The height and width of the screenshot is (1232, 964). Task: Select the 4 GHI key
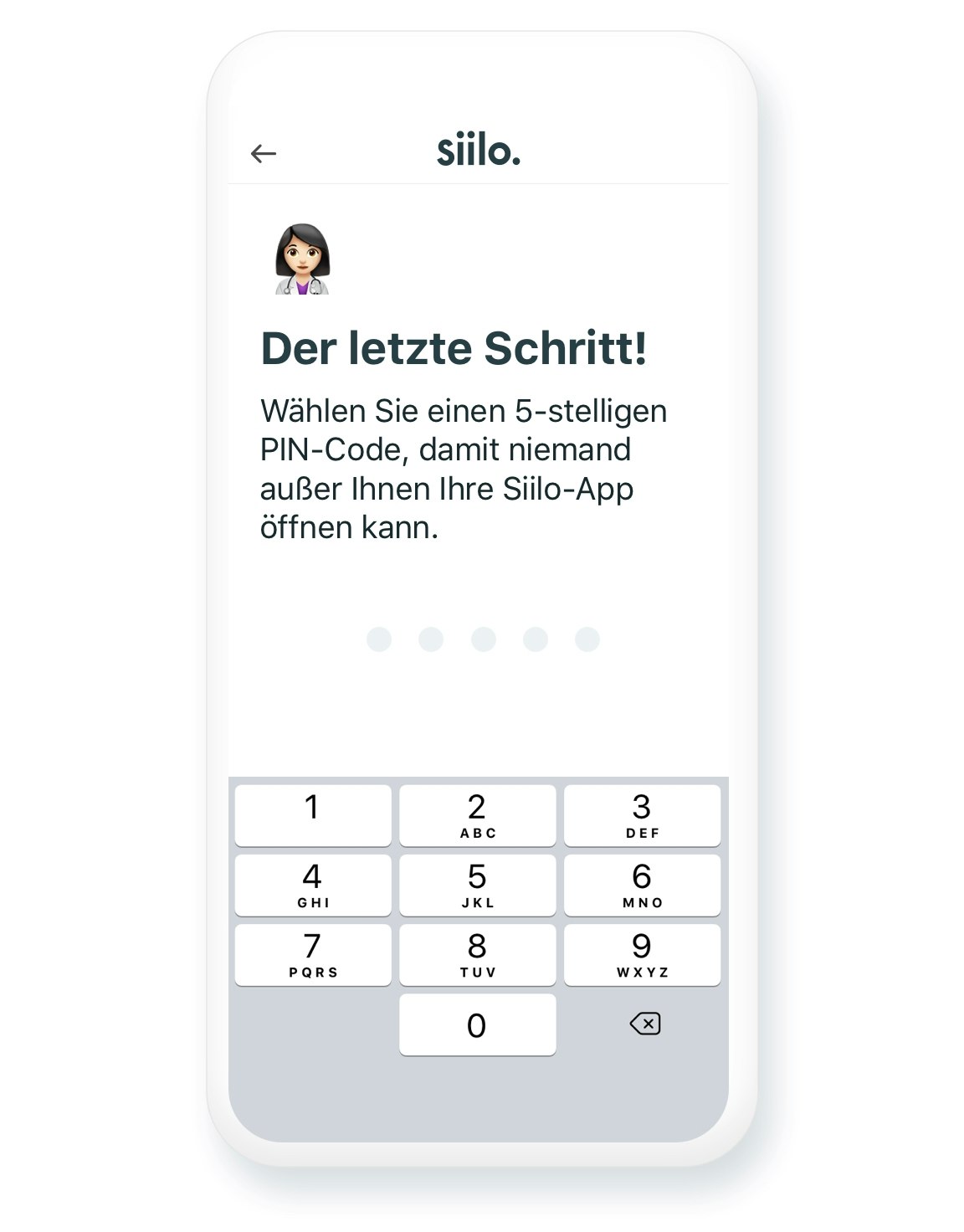coord(312,885)
